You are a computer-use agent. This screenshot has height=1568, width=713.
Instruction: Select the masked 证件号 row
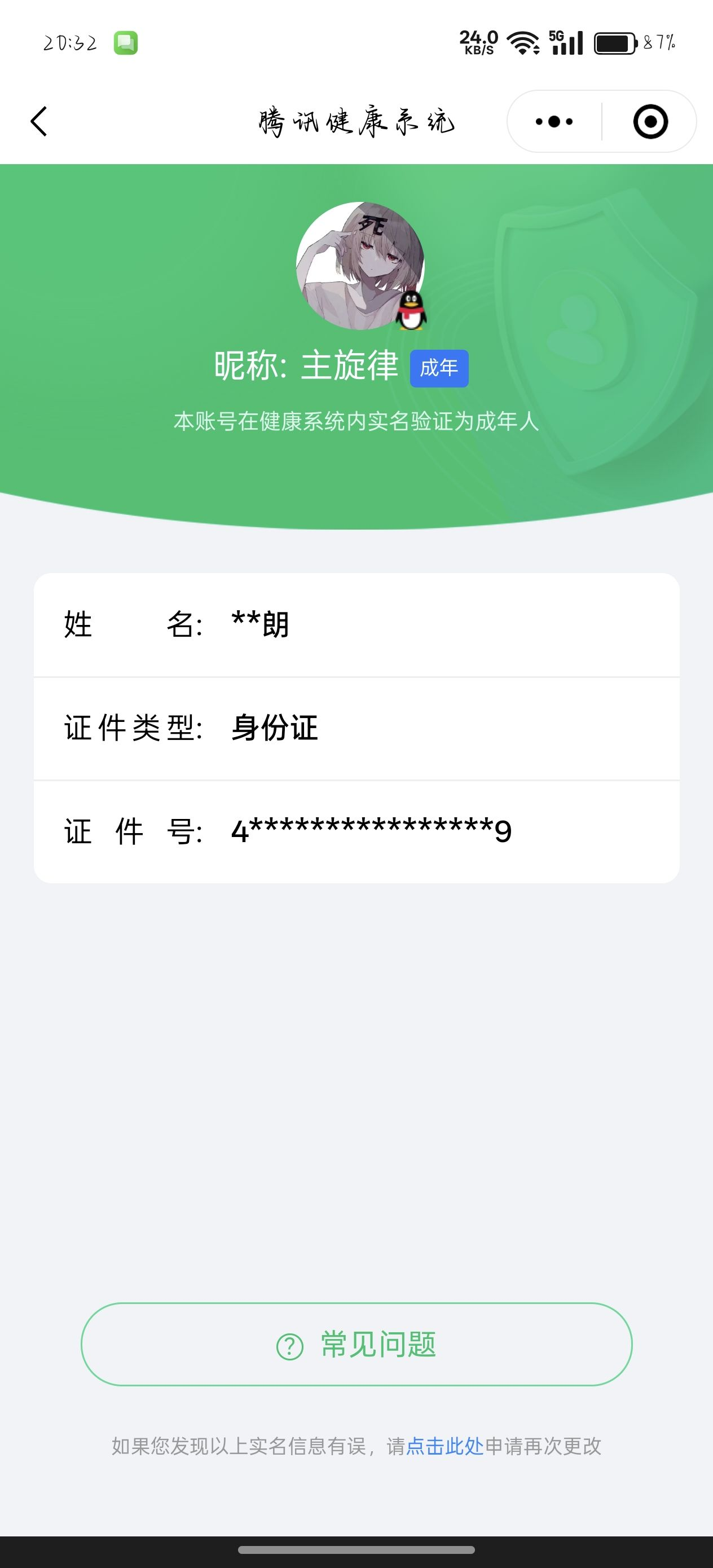pos(356,831)
